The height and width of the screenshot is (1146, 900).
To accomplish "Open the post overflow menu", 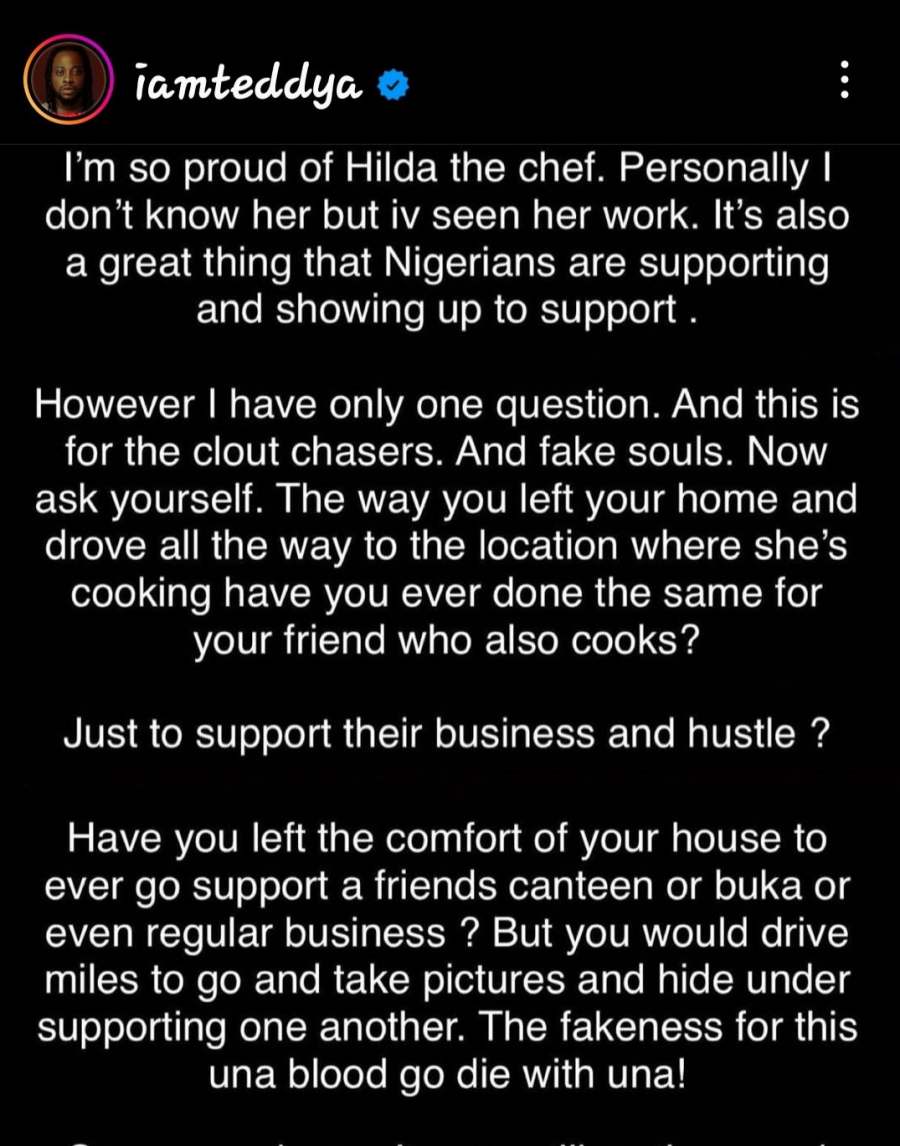I will [845, 79].
